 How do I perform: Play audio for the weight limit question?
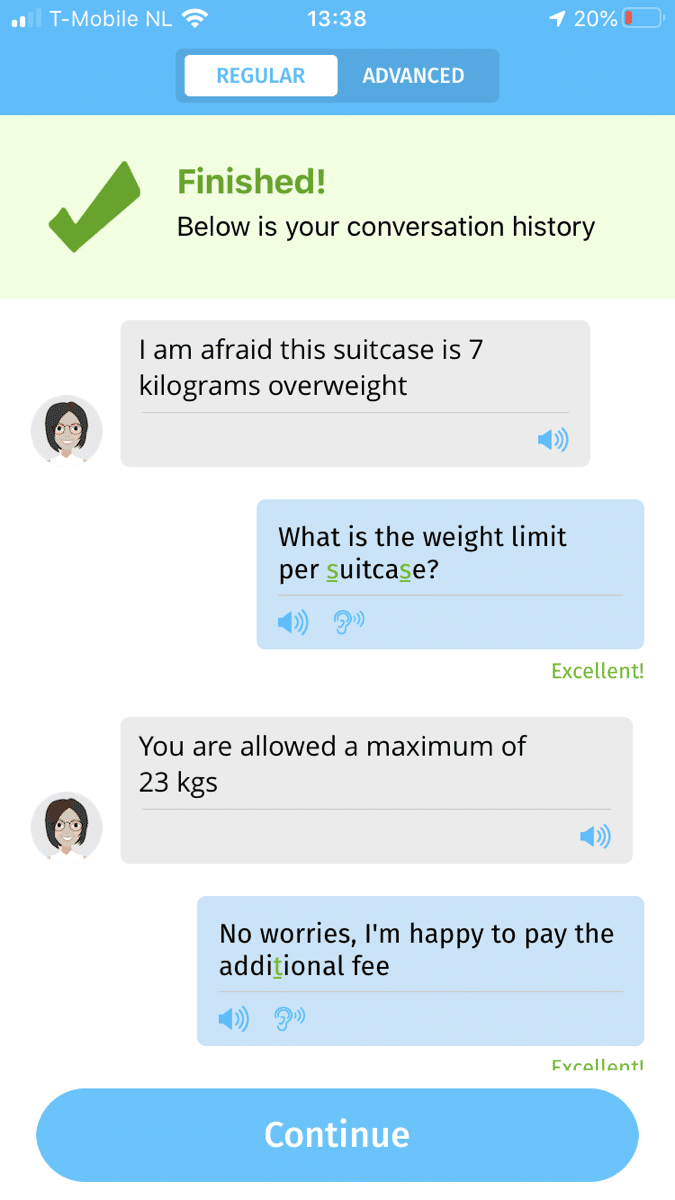[293, 622]
